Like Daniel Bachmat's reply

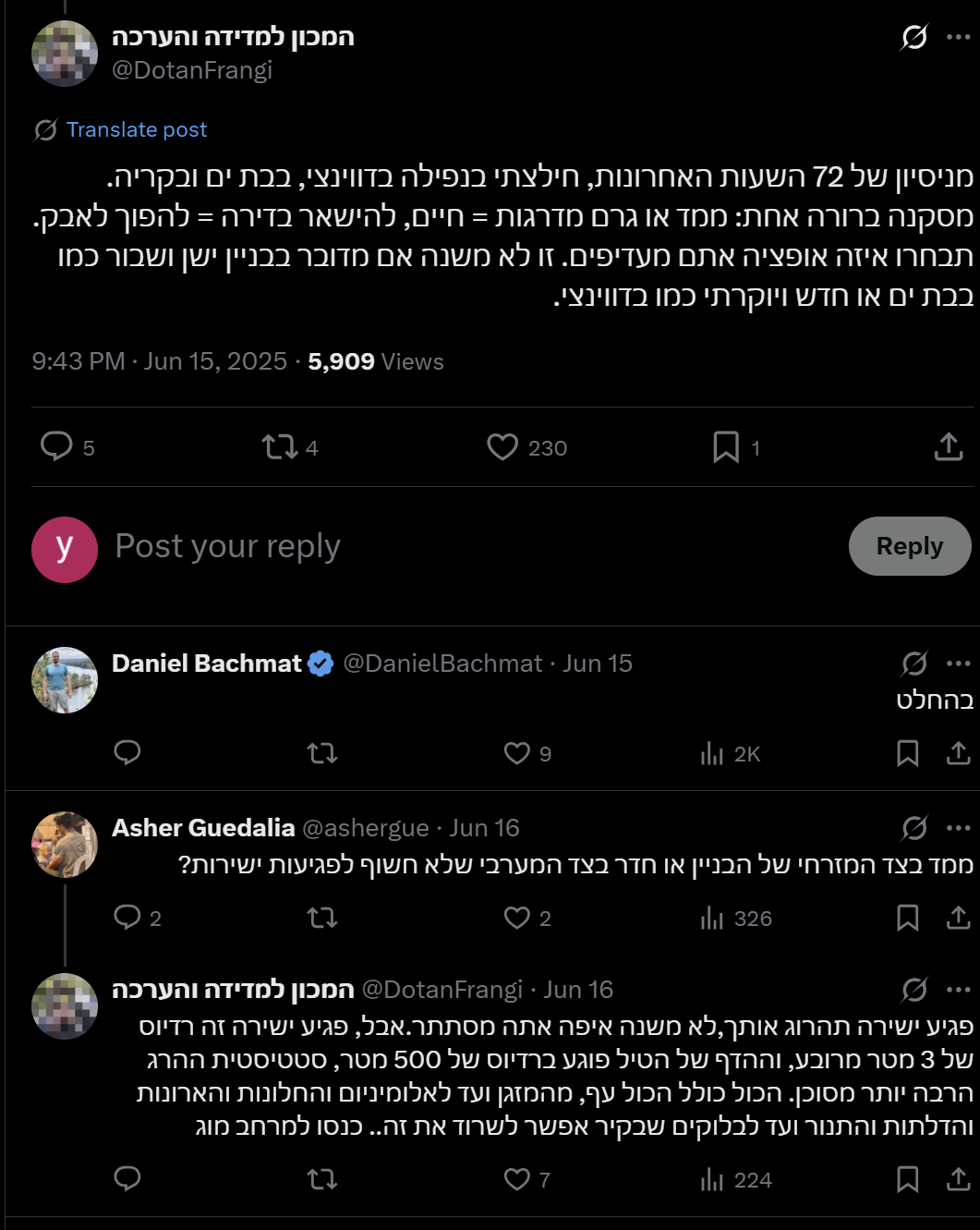coord(517,753)
